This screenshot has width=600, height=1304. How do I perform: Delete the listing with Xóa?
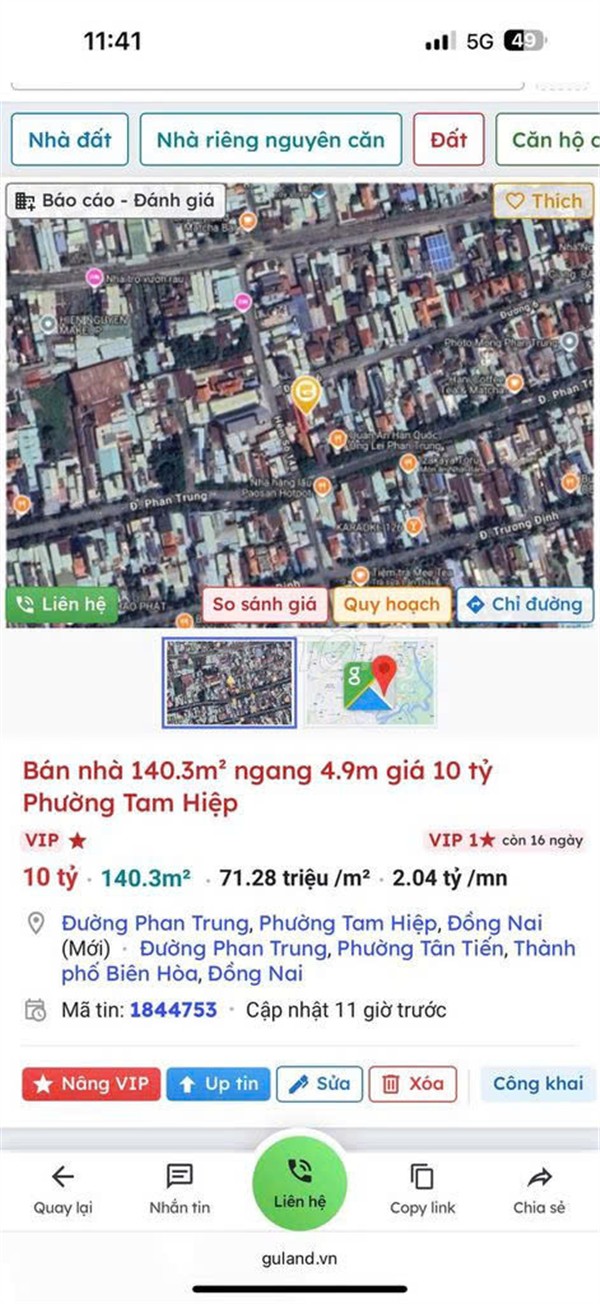tap(413, 1084)
